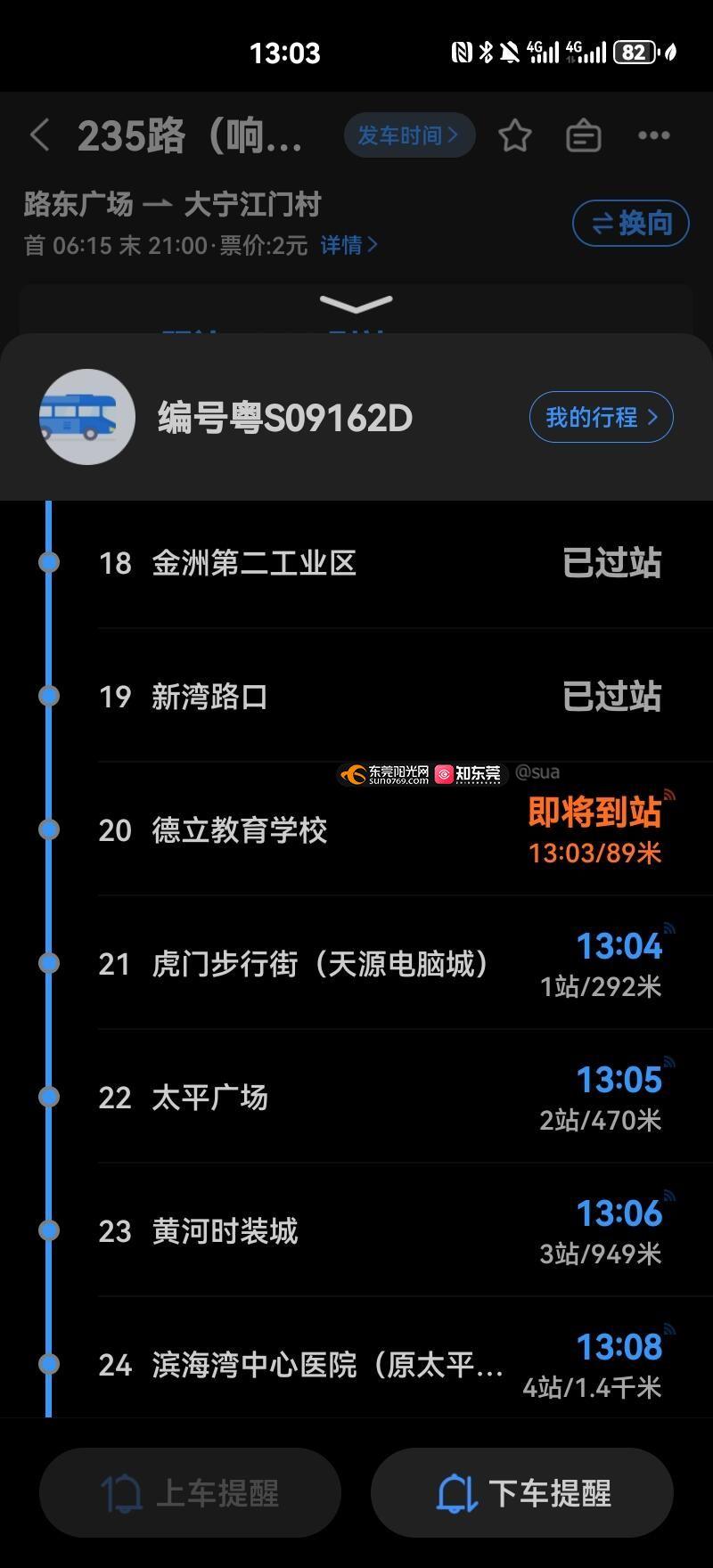Collapse the bus panel using the chevron handle
713x1568 pixels.
pos(356,305)
